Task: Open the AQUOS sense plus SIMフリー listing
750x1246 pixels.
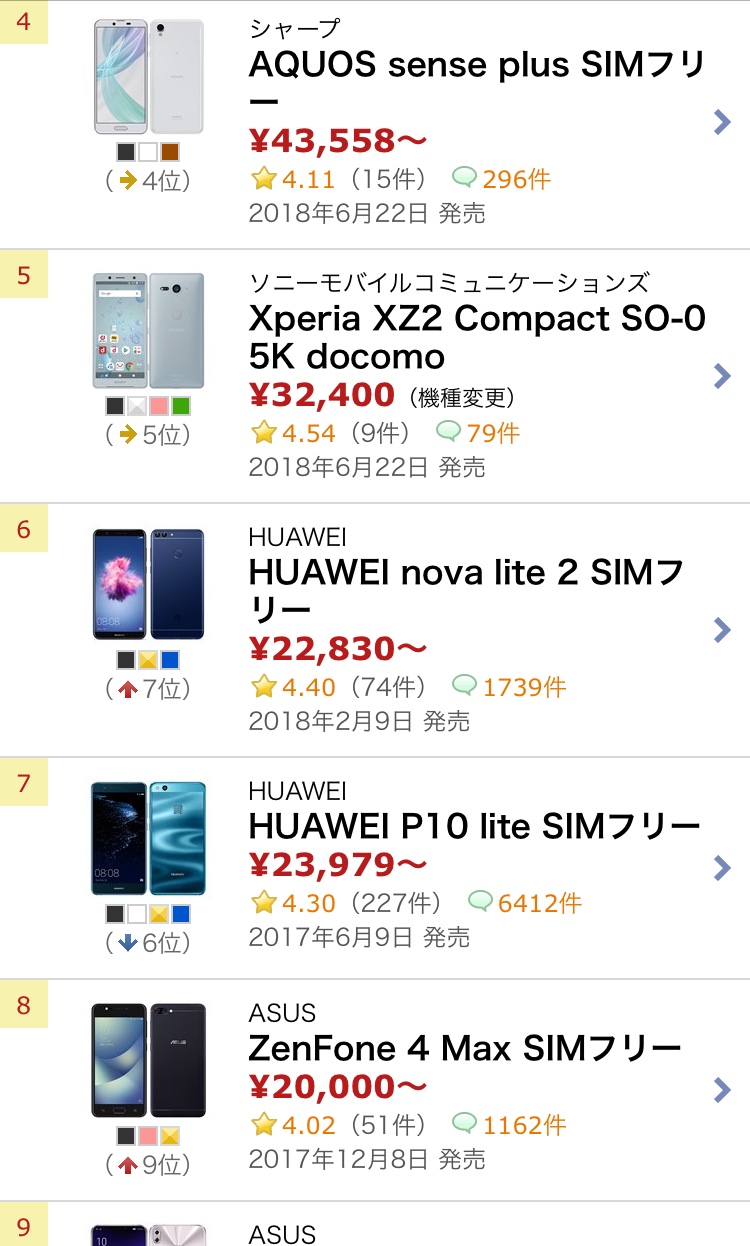Action: (477, 83)
